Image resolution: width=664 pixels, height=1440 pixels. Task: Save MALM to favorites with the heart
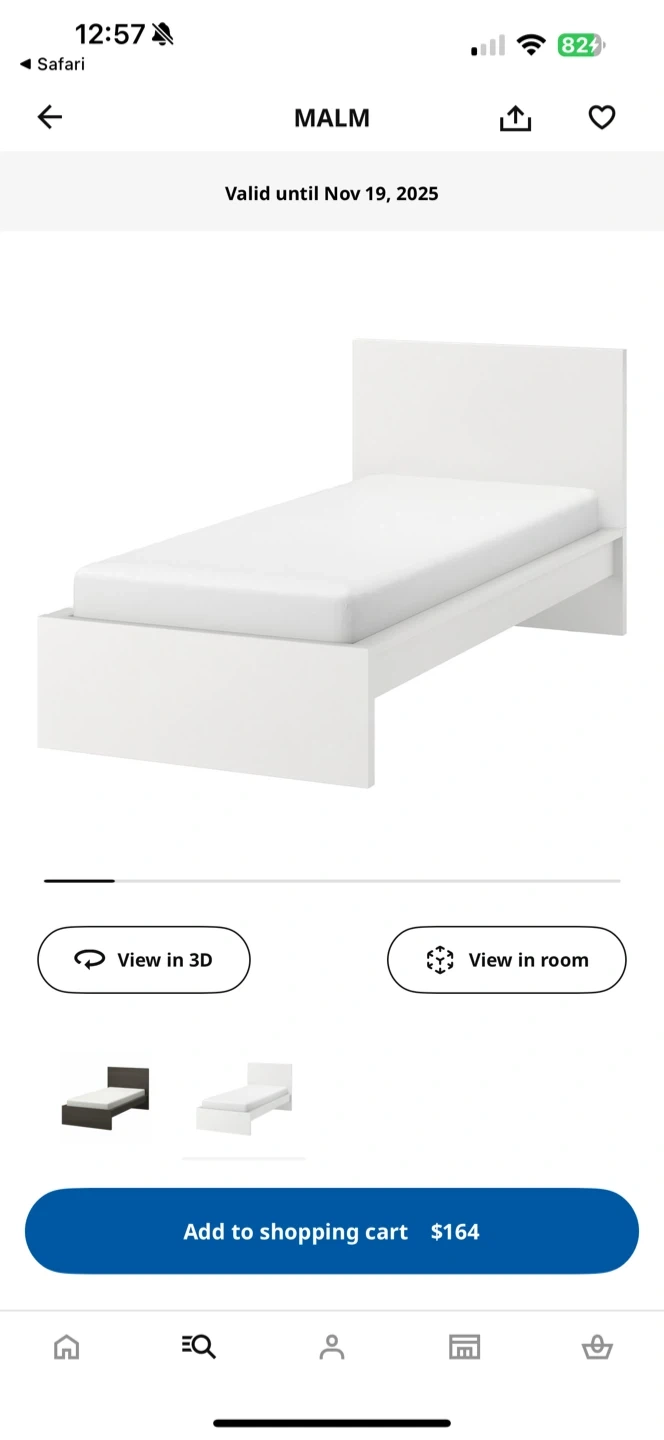point(601,118)
